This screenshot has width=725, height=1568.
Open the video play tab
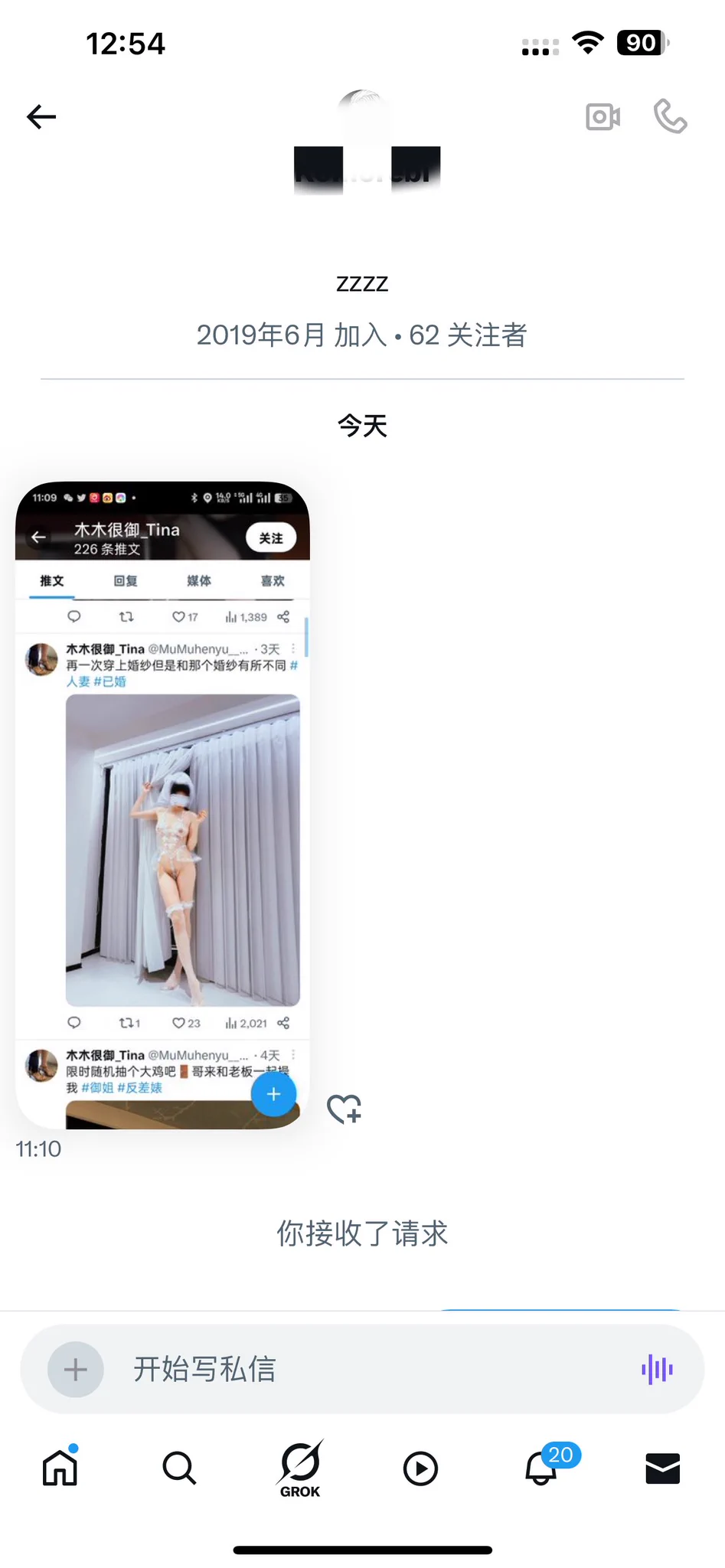coord(420,1468)
